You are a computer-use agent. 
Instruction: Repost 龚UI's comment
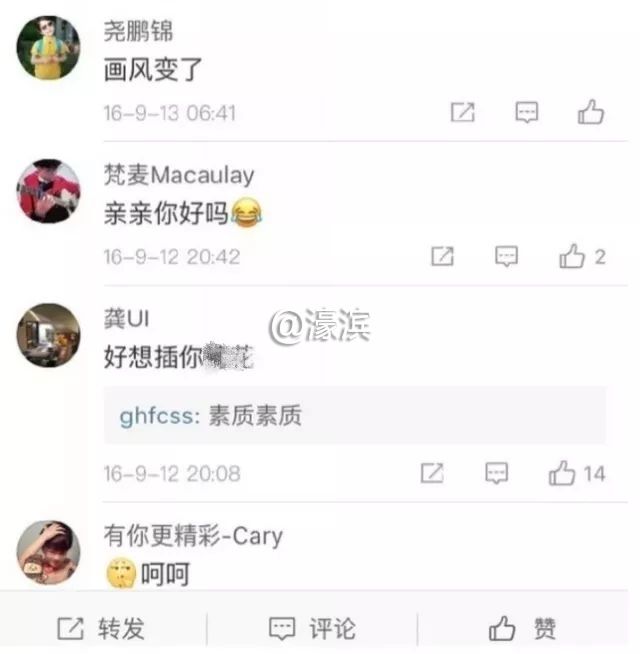(x=432, y=473)
